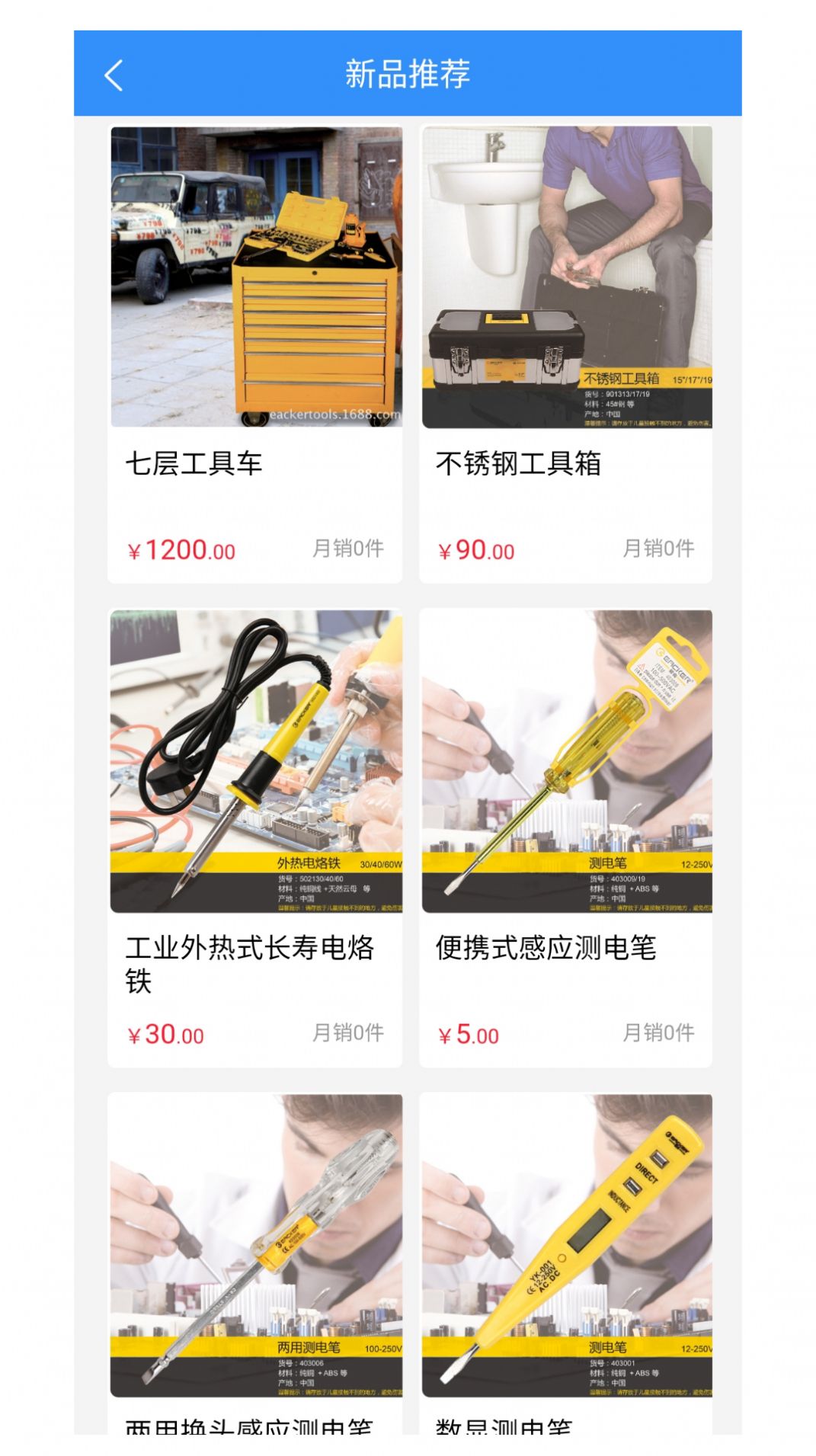Click the back arrow in the header
The height and width of the screenshot is (1456, 816).
pyautogui.click(x=114, y=75)
